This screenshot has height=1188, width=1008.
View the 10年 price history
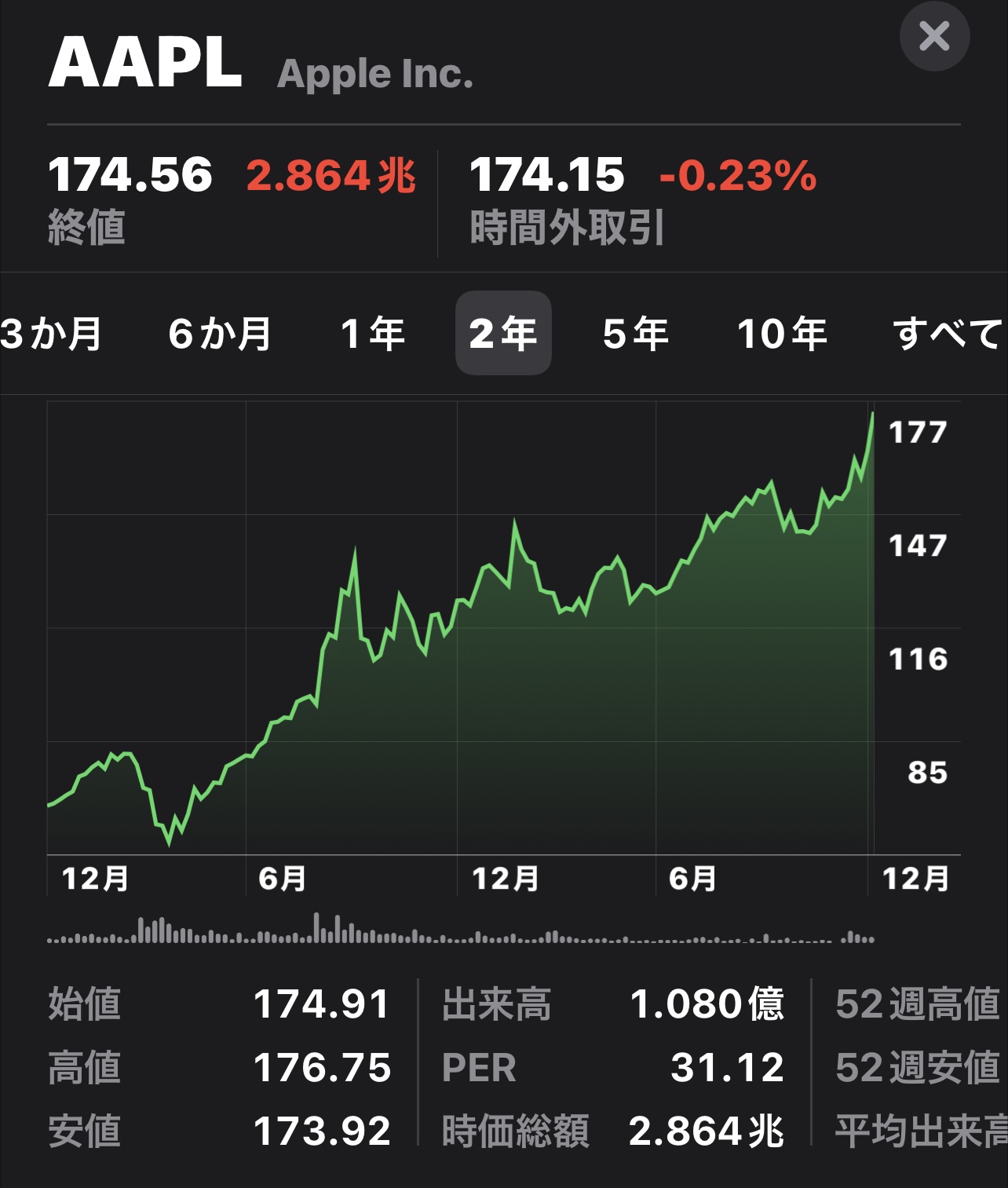coord(782,334)
